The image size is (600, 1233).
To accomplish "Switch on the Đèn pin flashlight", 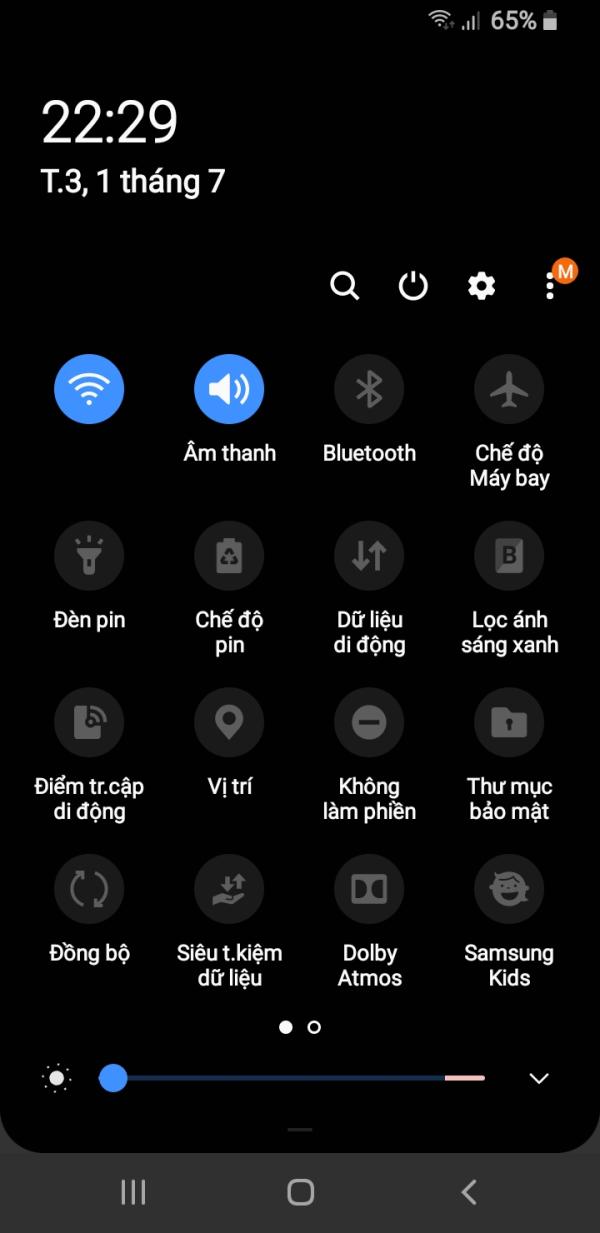I will 89,556.
